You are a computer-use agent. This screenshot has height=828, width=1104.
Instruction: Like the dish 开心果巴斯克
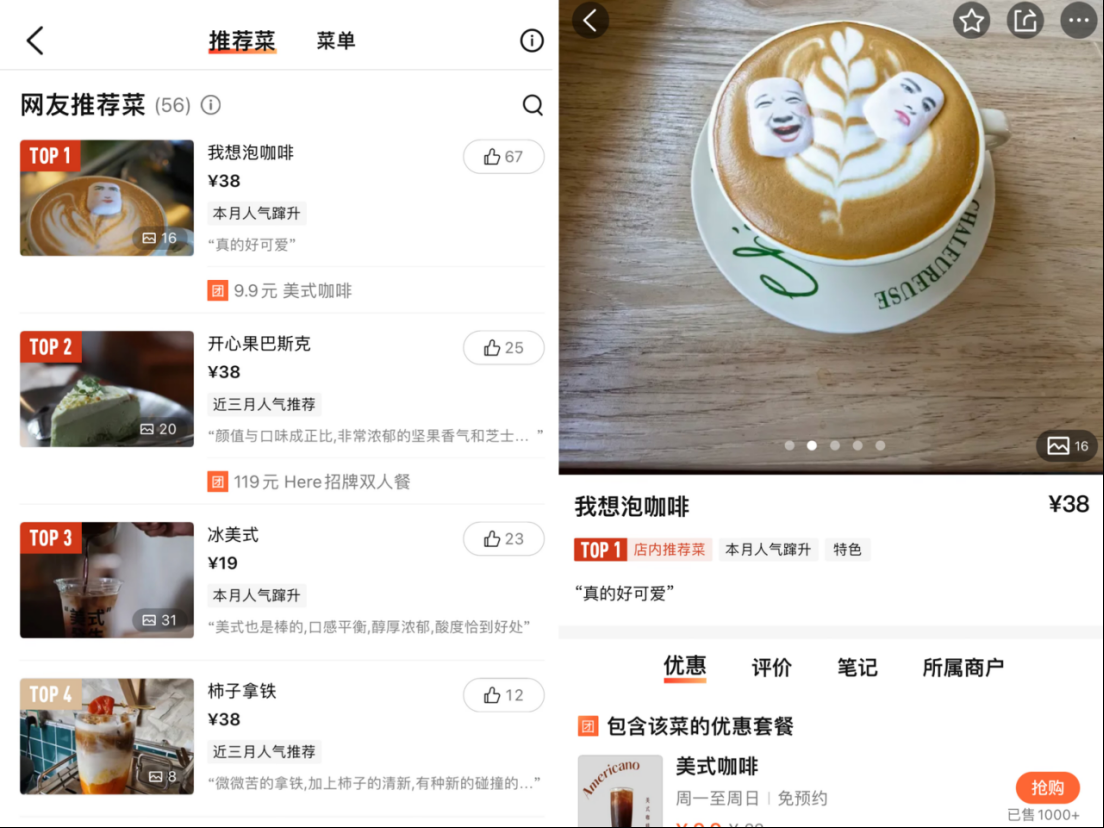click(x=503, y=348)
